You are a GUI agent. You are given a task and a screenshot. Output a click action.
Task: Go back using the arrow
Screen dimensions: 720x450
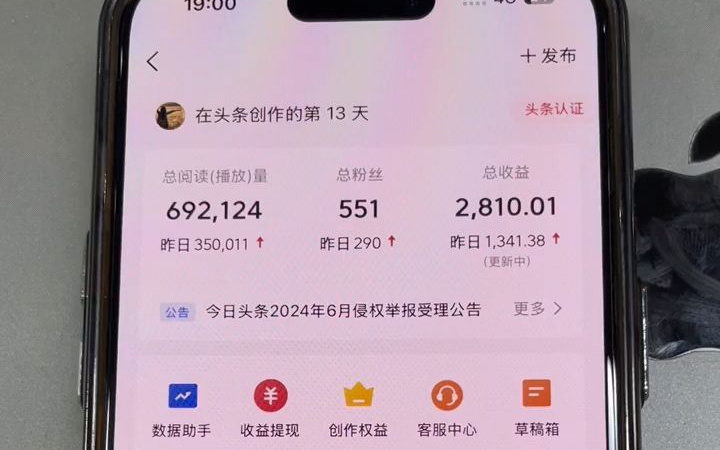[153, 61]
